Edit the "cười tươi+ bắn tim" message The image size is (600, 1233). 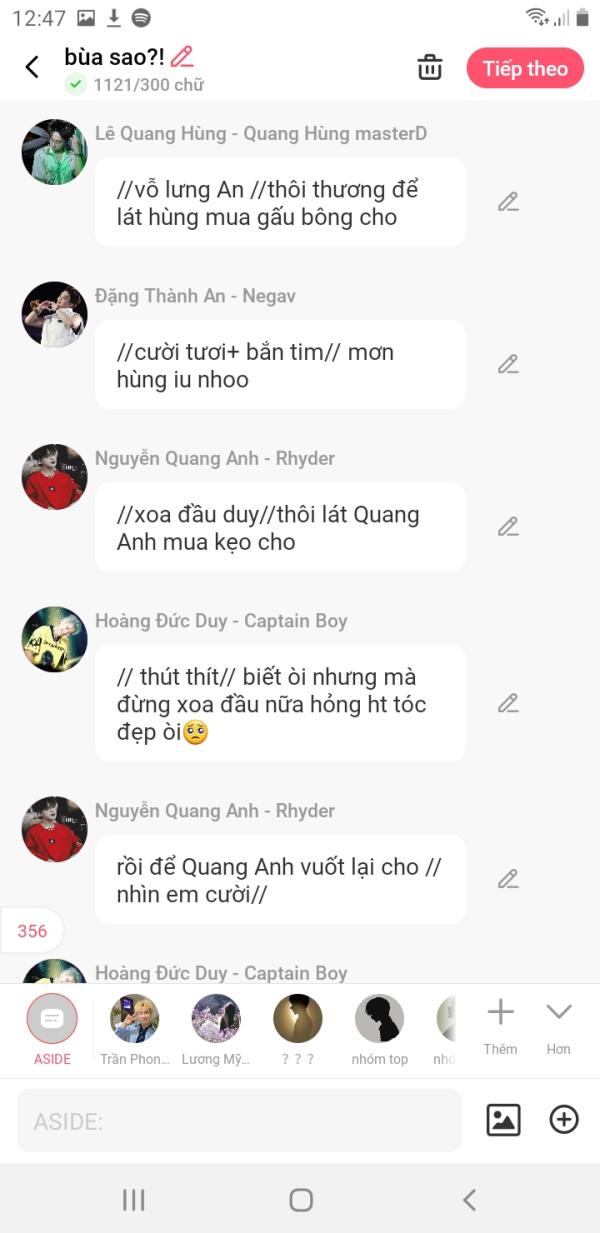point(508,364)
